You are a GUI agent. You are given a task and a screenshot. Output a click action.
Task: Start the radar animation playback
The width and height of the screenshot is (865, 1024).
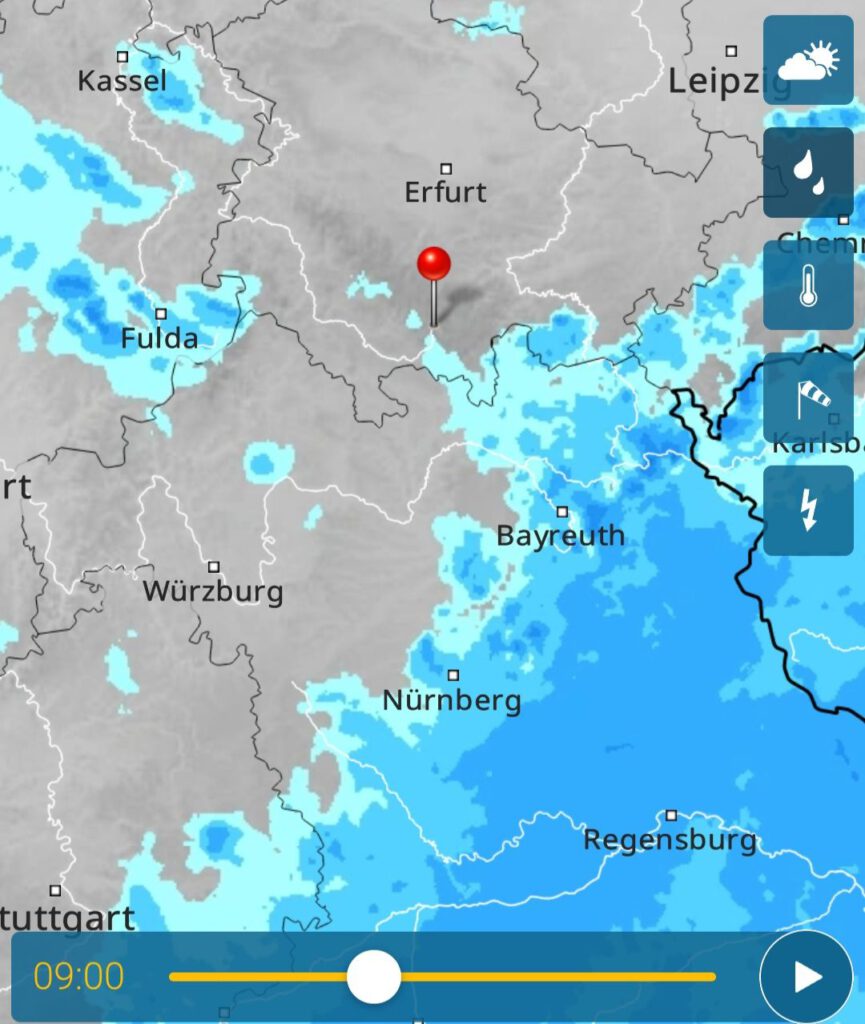(806, 977)
